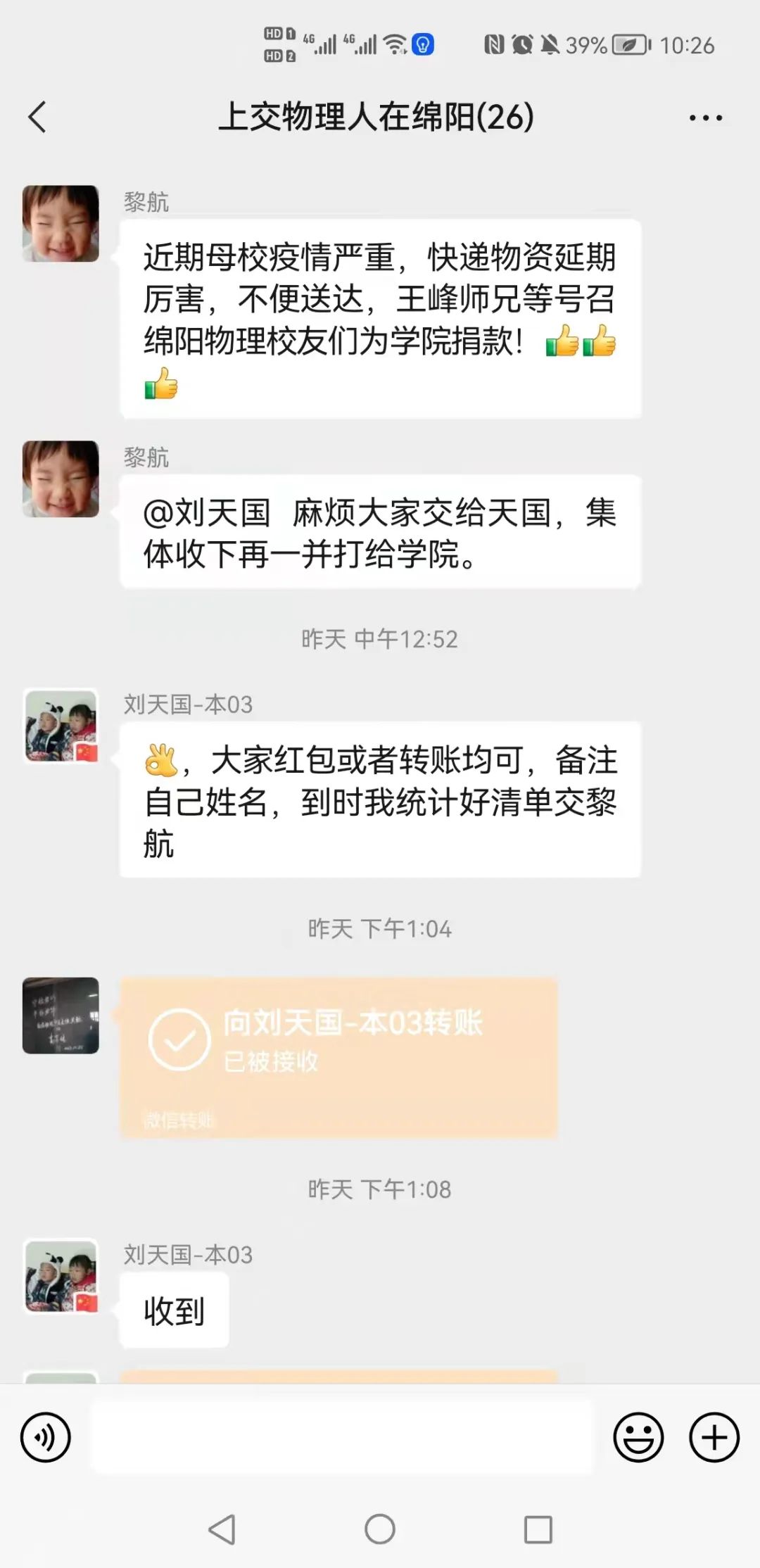The width and height of the screenshot is (760, 1568).
Task: Open the recent apps square button
Action: click(538, 1529)
